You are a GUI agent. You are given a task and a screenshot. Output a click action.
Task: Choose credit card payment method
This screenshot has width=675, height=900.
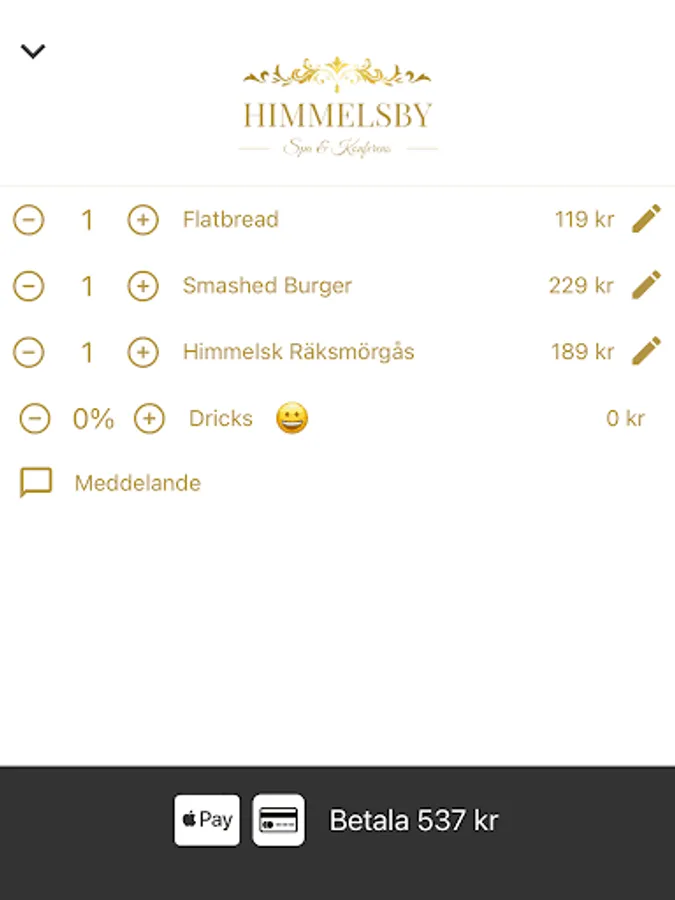[x=278, y=820]
